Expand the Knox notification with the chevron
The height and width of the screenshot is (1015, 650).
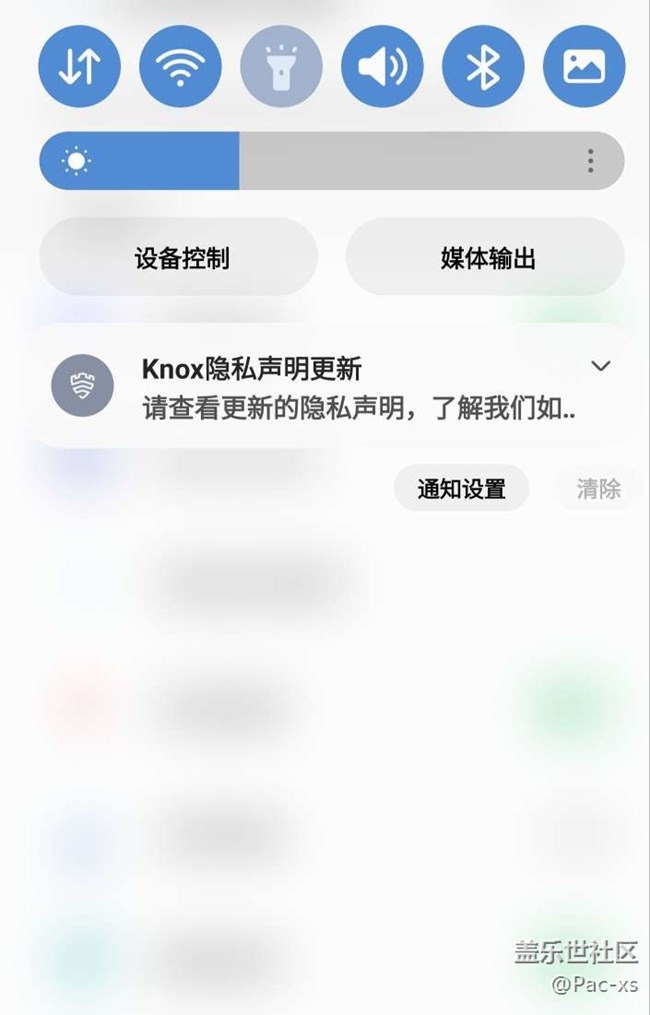(600, 366)
